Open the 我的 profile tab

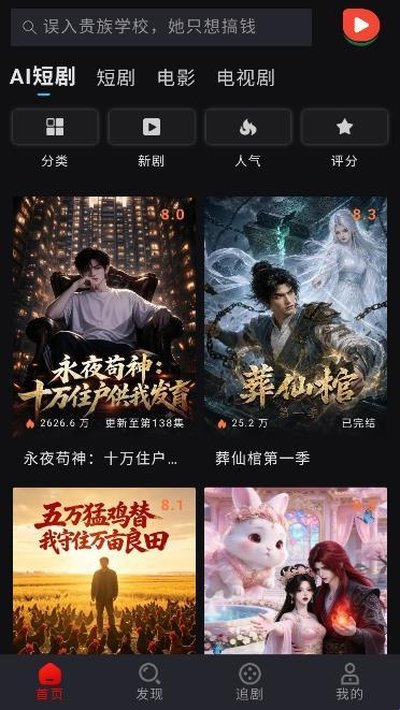point(349,682)
